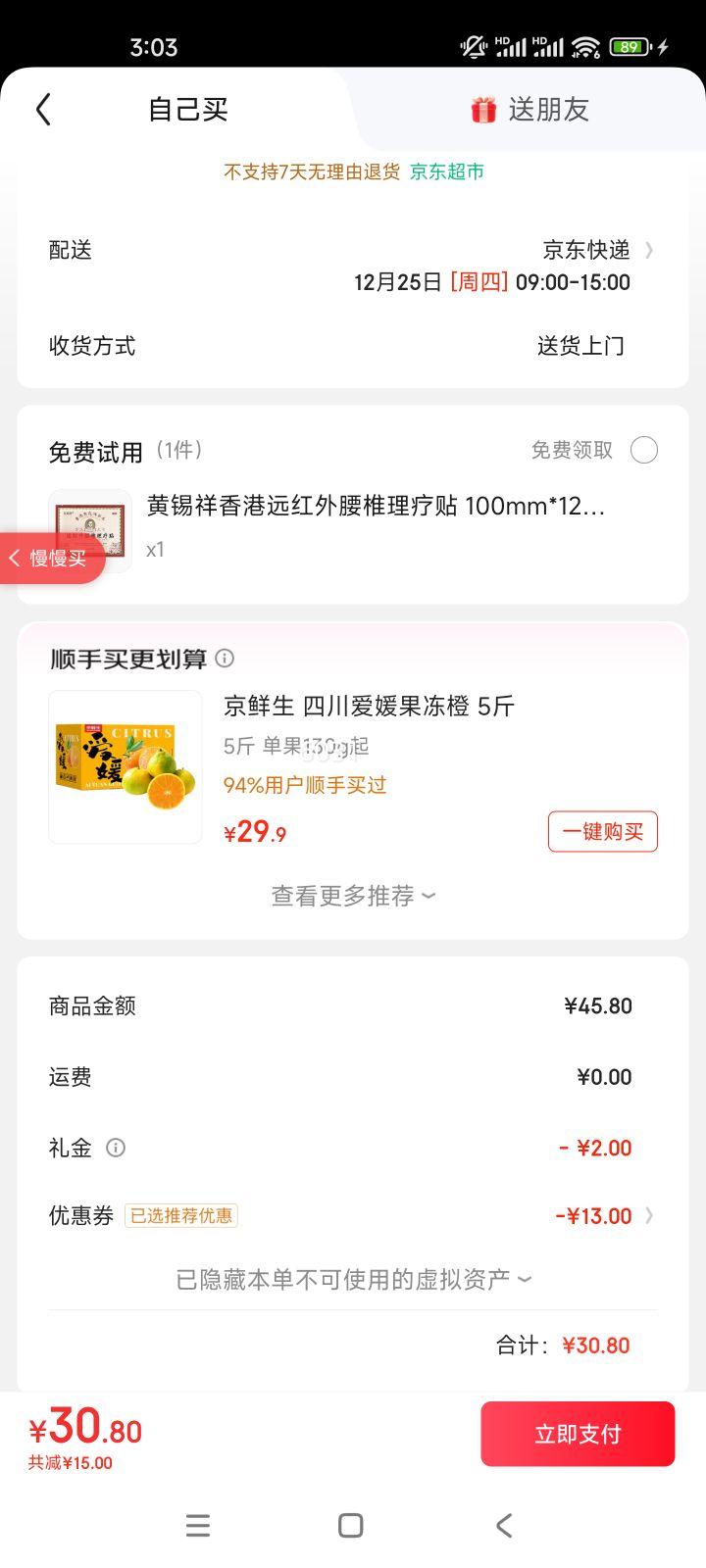Click the Android recent apps icon

[198, 1525]
